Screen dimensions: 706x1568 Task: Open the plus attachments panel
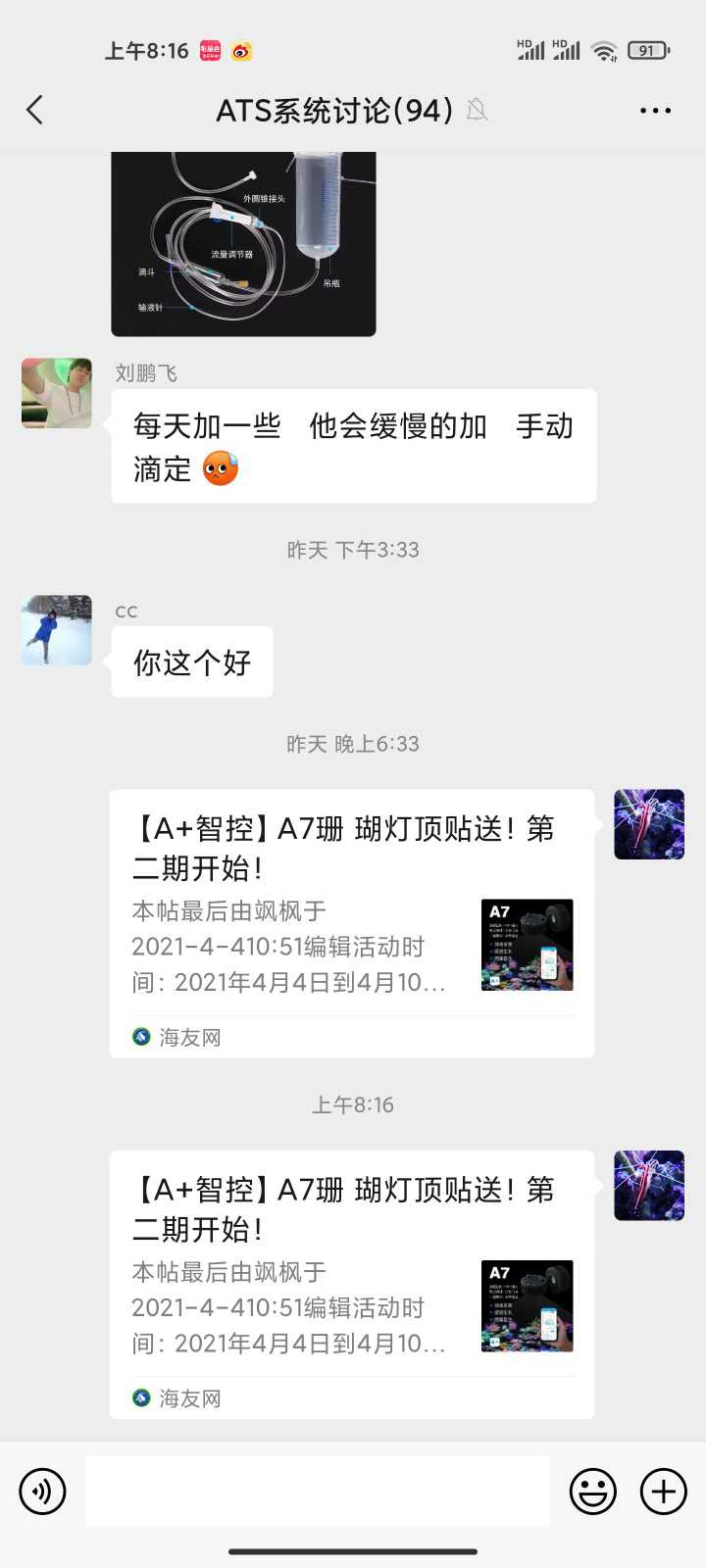pos(664,1492)
